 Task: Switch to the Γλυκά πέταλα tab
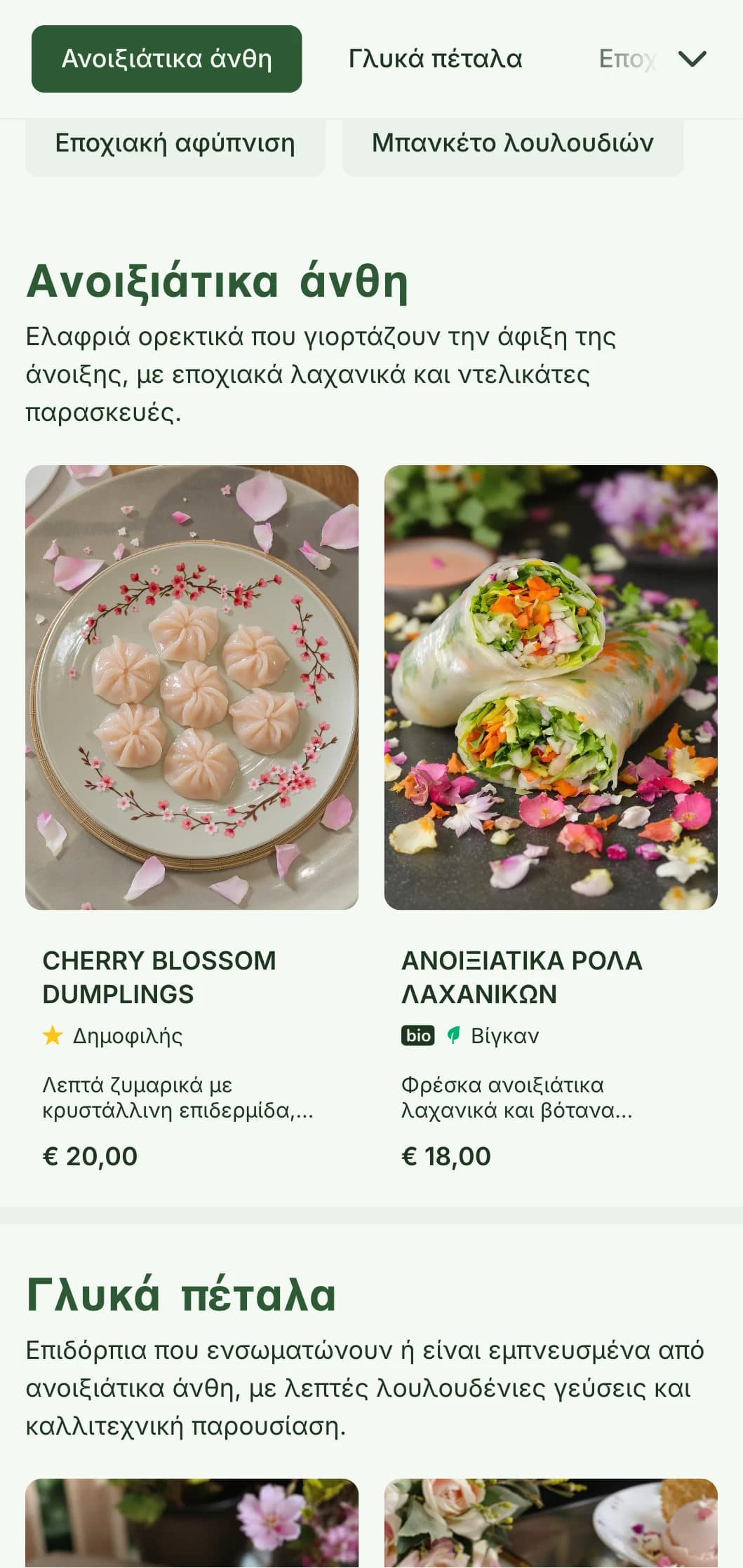tap(435, 59)
